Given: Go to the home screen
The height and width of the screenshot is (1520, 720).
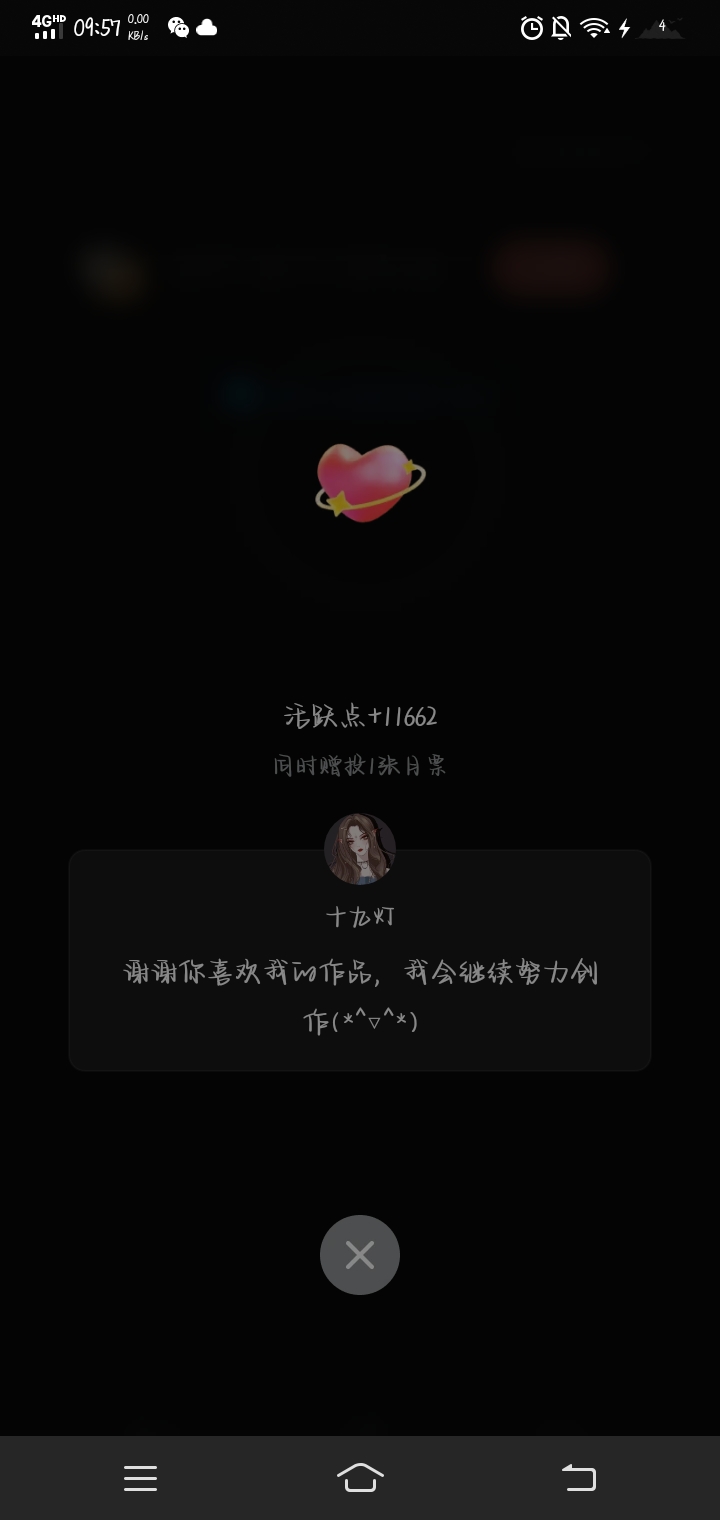Looking at the screenshot, I should click(x=360, y=1477).
